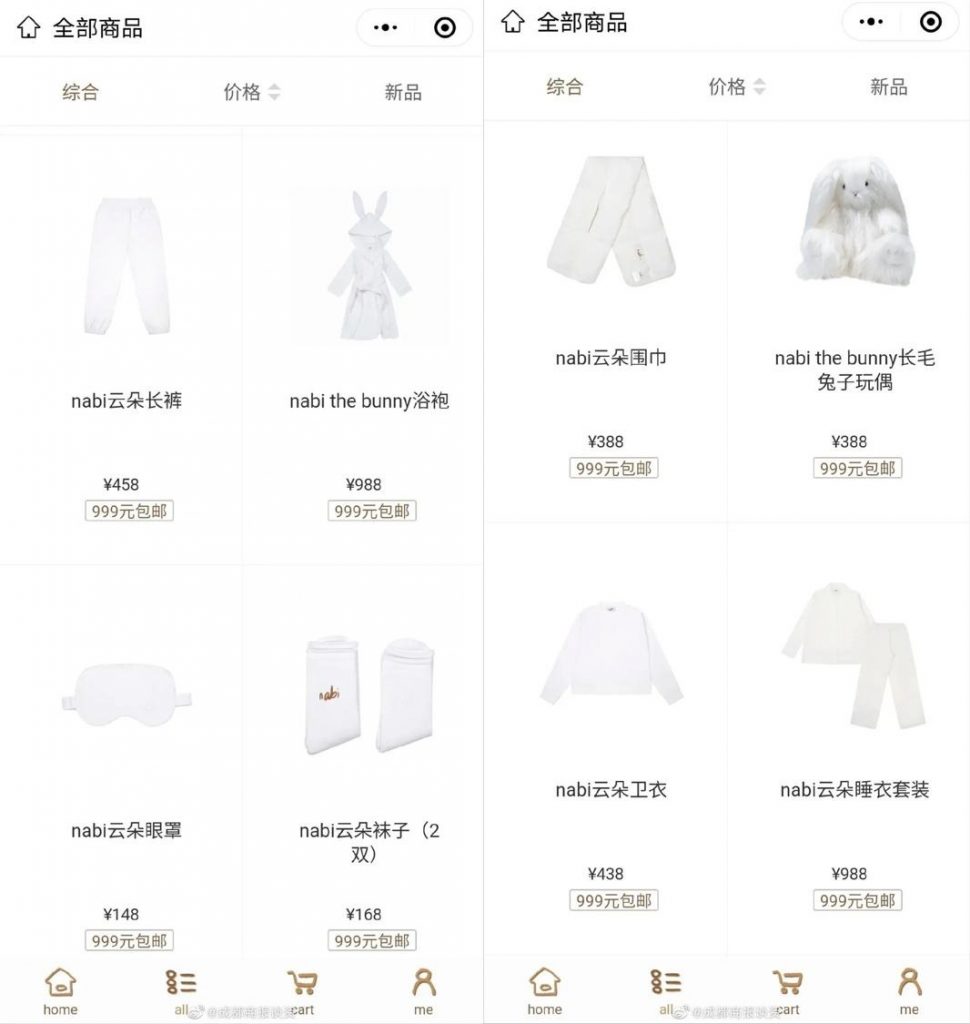Select the cart icon on the right panel
The height and width of the screenshot is (1024, 970).
pyautogui.click(x=786, y=985)
